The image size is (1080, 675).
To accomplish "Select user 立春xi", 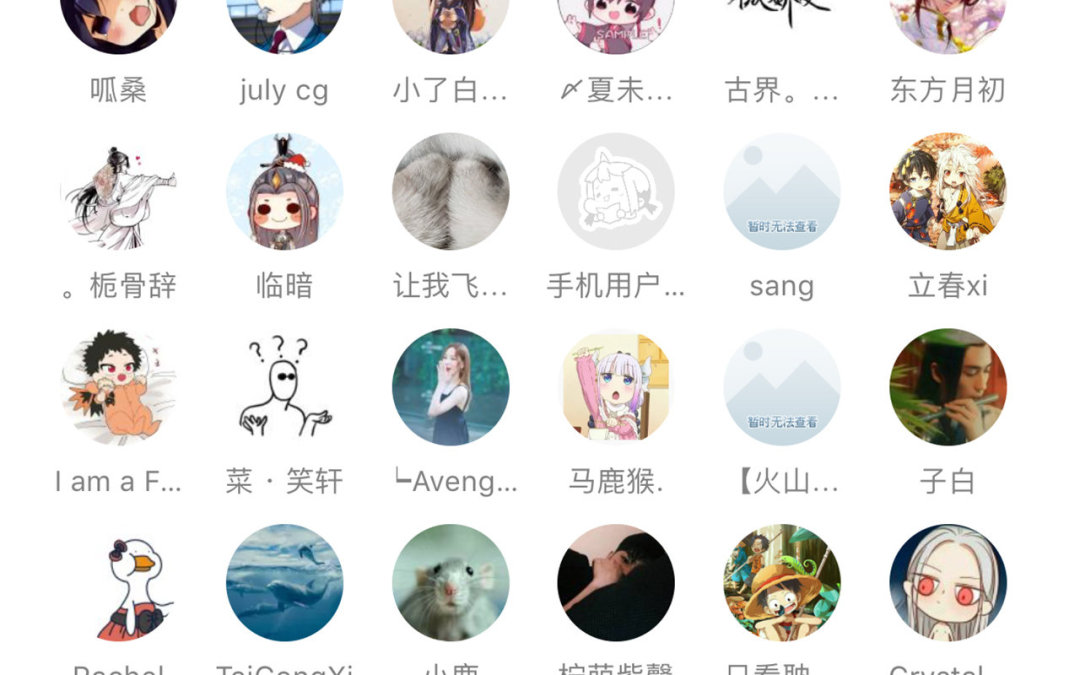I will [947, 191].
